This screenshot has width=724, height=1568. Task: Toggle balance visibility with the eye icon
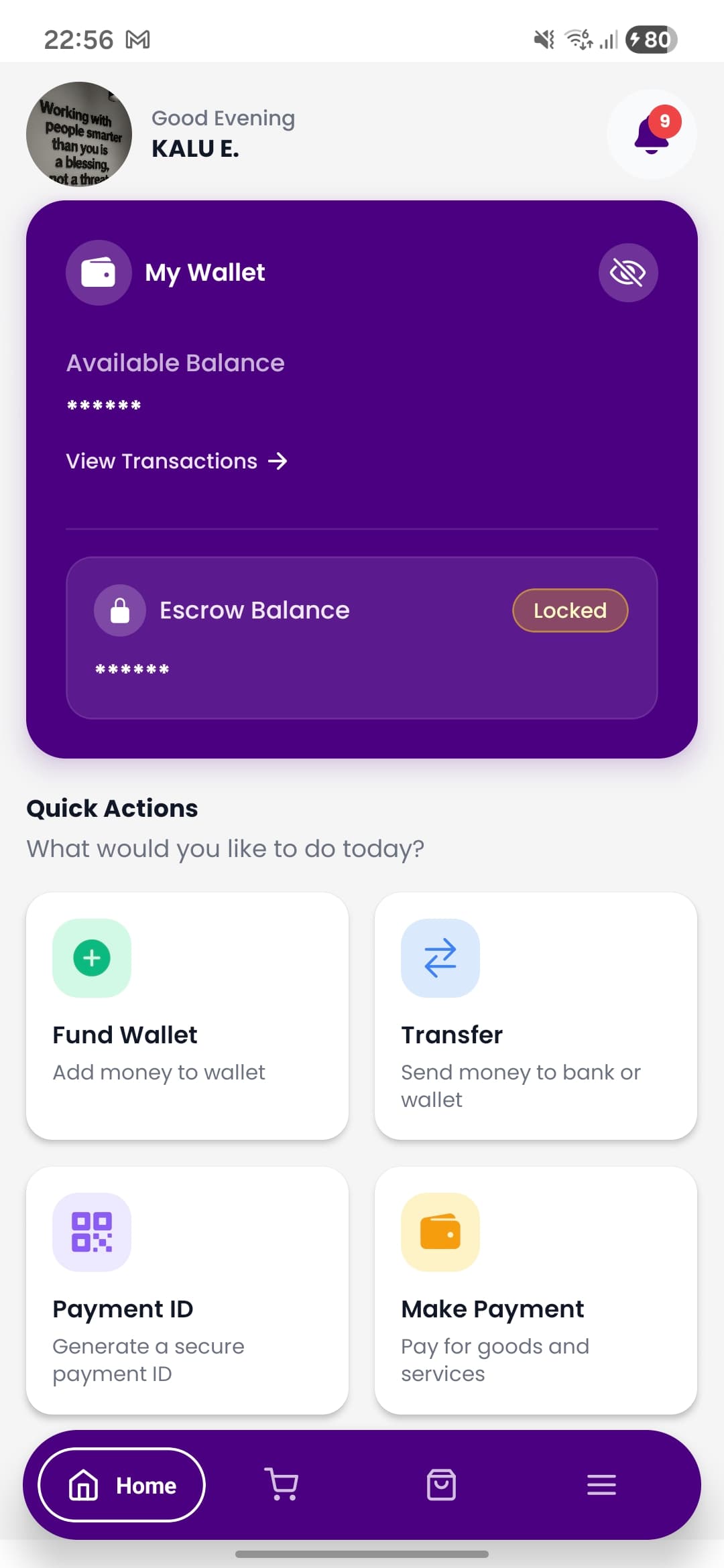(x=627, y=272)
